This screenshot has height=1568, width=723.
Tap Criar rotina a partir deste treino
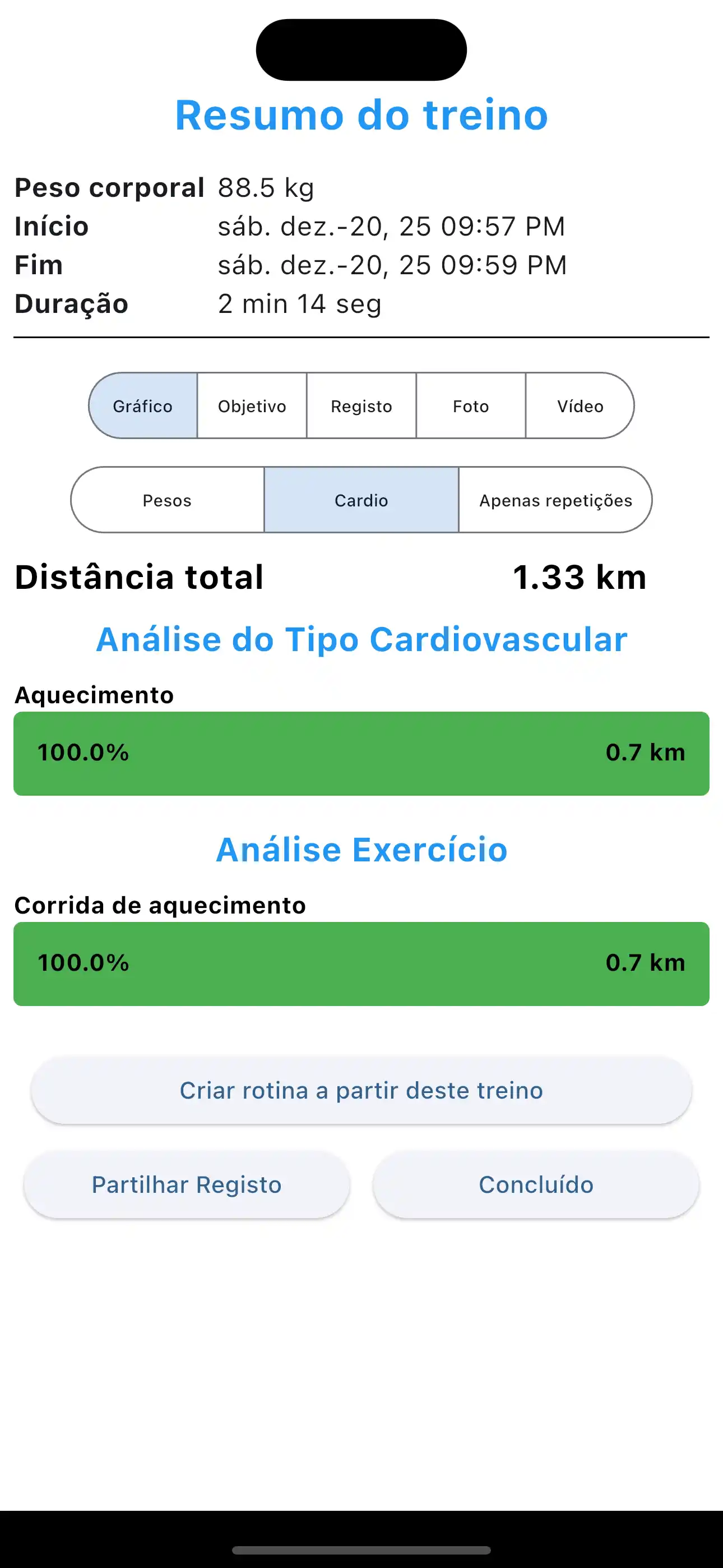pos(361,1090)
